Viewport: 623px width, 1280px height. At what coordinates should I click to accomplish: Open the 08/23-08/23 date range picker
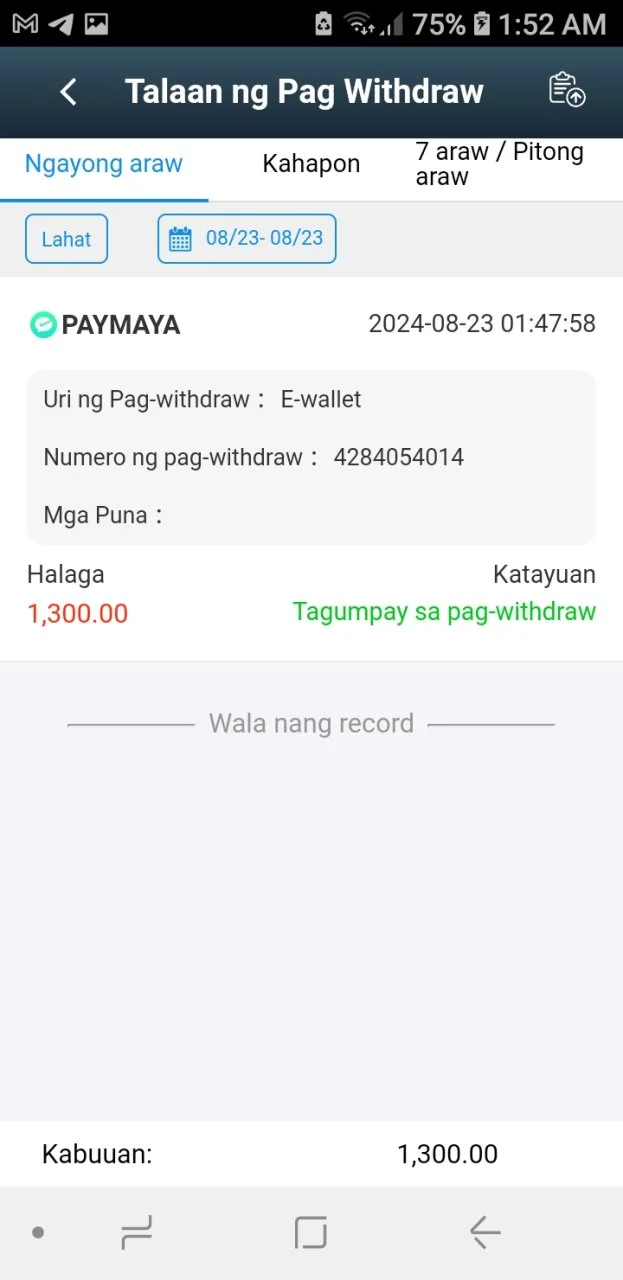(x=247, y=238)
